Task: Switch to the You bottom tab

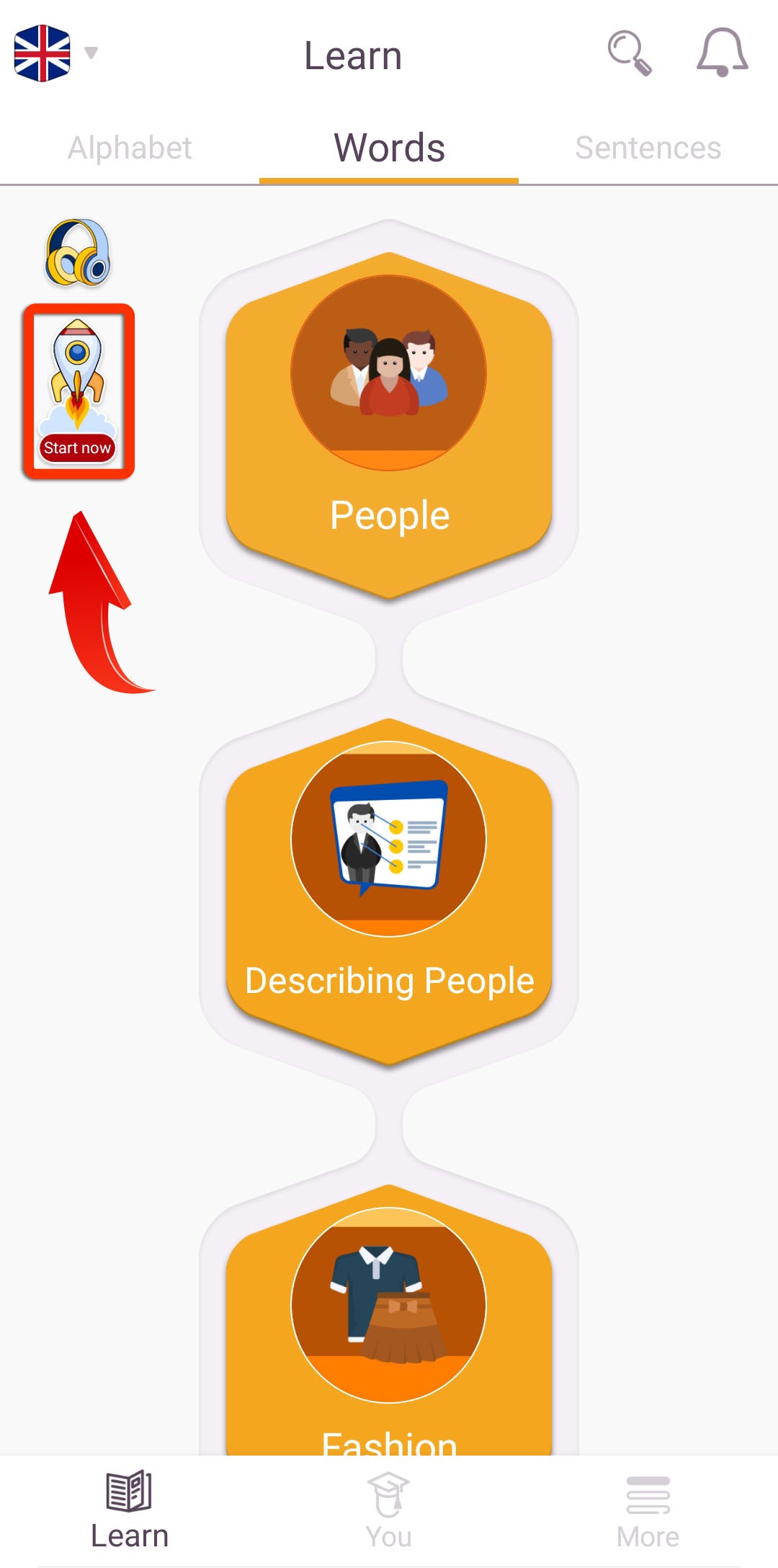Action: tap(389, 1510)
